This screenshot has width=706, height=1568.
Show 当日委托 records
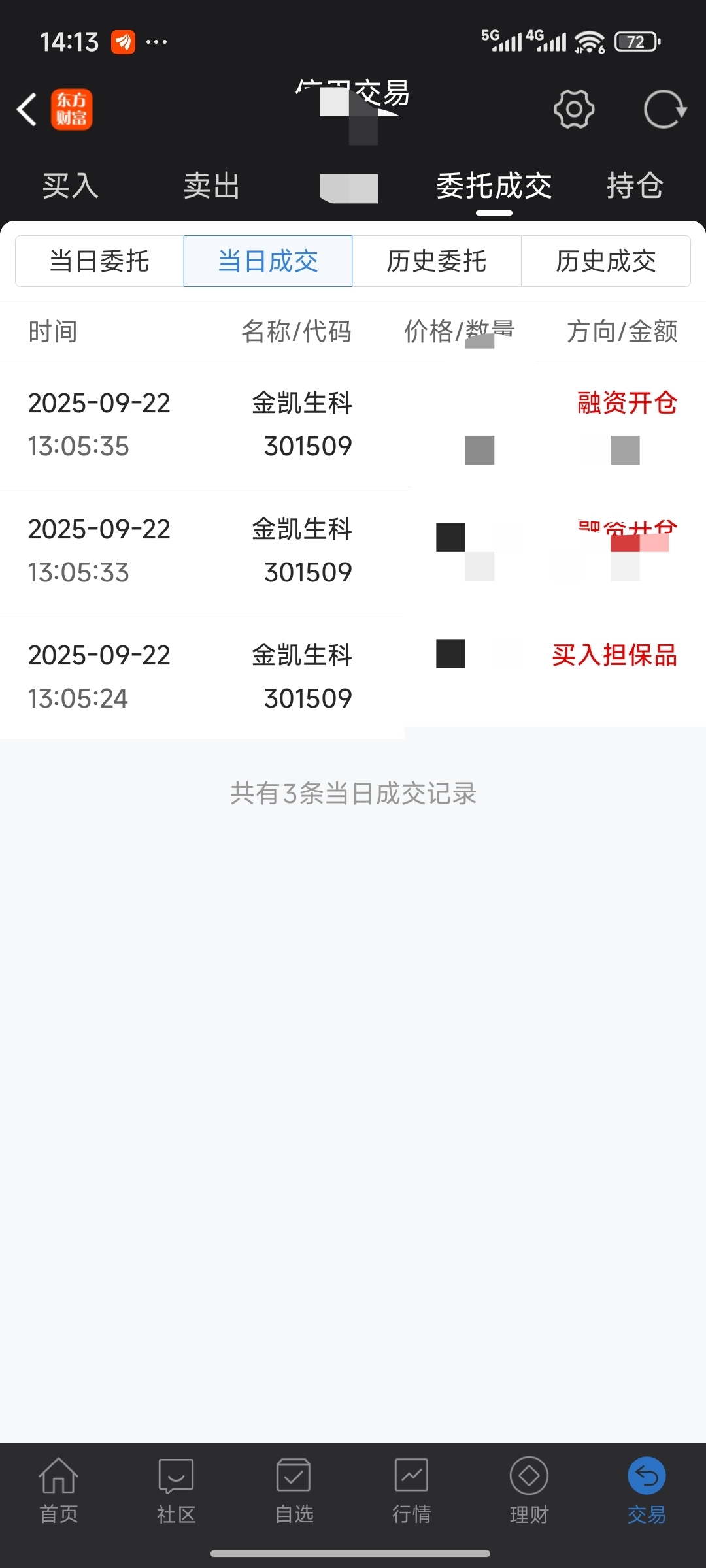(99, 261)
